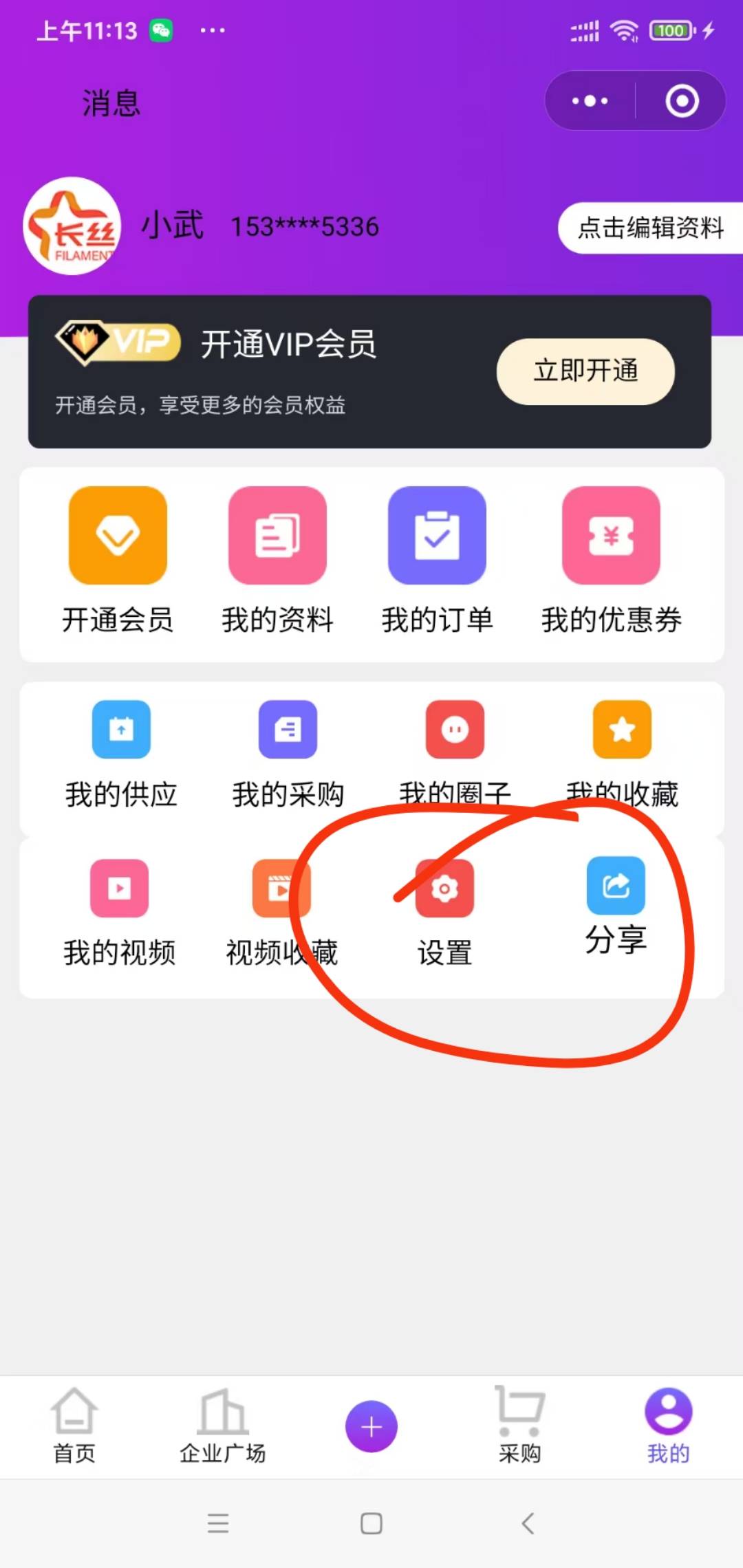Tap the purple plus publish button
743x1568 pixels.
pos(371,1426)
